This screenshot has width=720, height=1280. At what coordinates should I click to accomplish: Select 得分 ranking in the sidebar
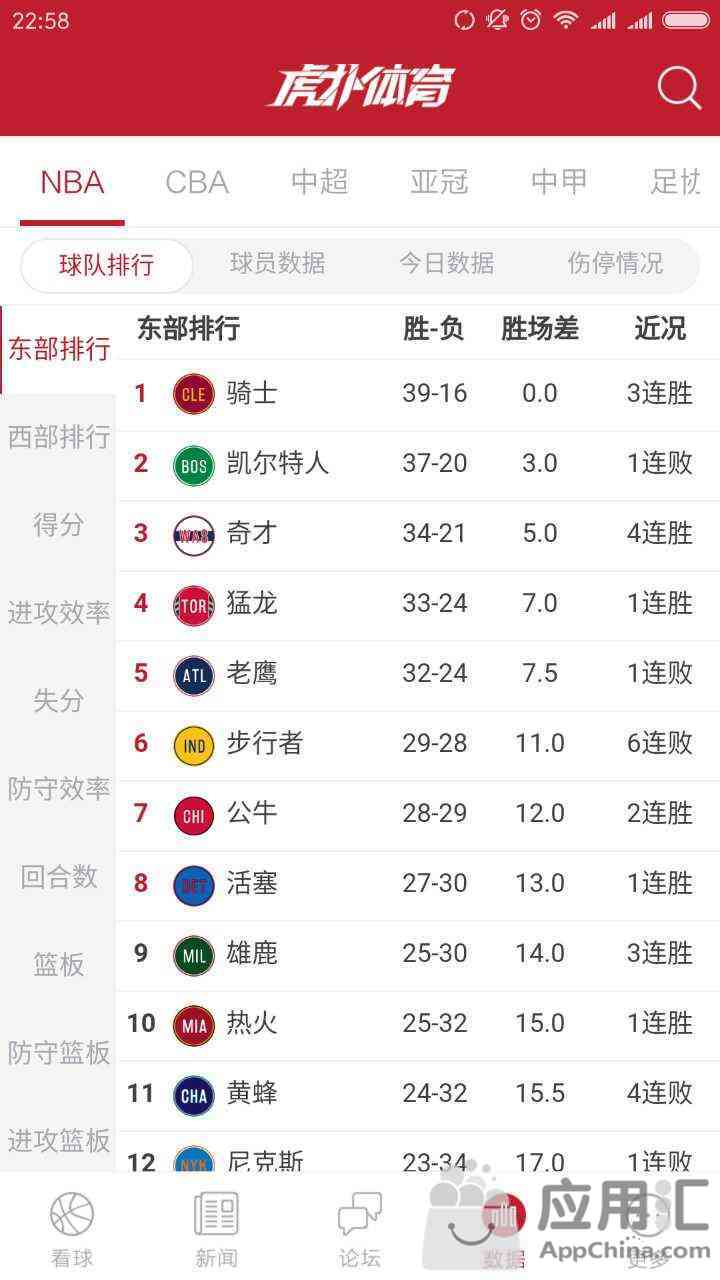point(58,525)
